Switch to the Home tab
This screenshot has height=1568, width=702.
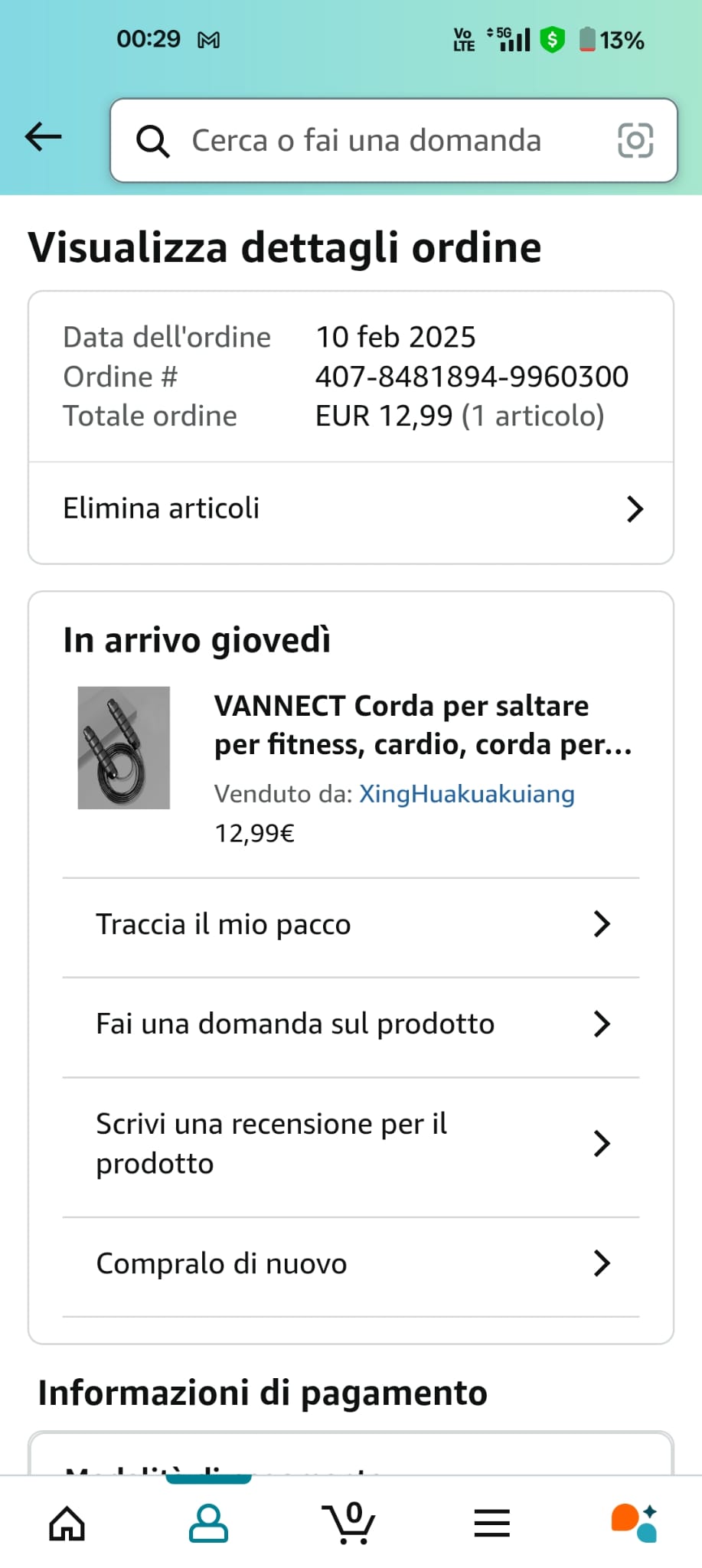tap(67, 1523)
